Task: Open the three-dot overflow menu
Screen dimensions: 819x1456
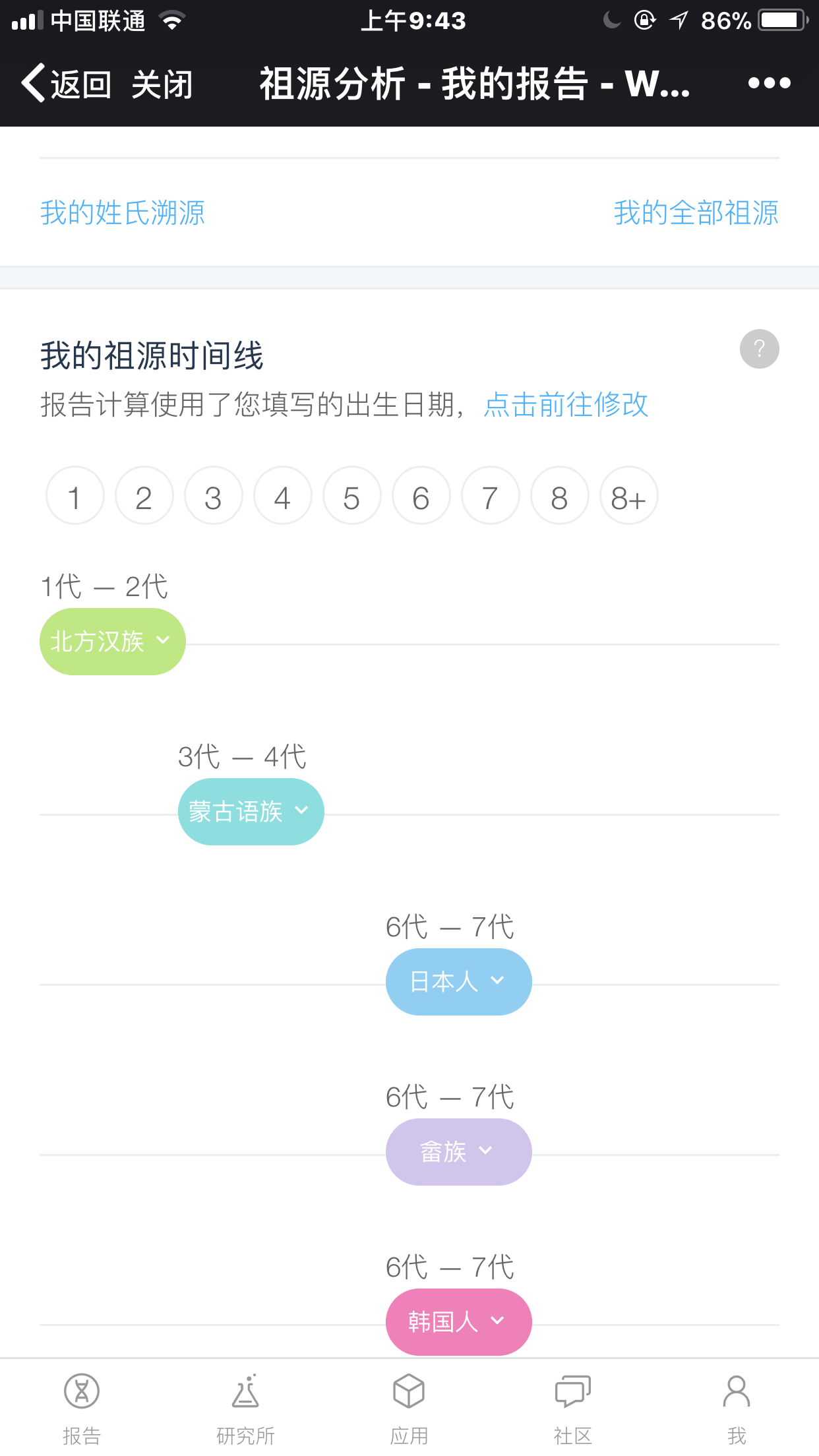Action: click(x=769, y=83)
